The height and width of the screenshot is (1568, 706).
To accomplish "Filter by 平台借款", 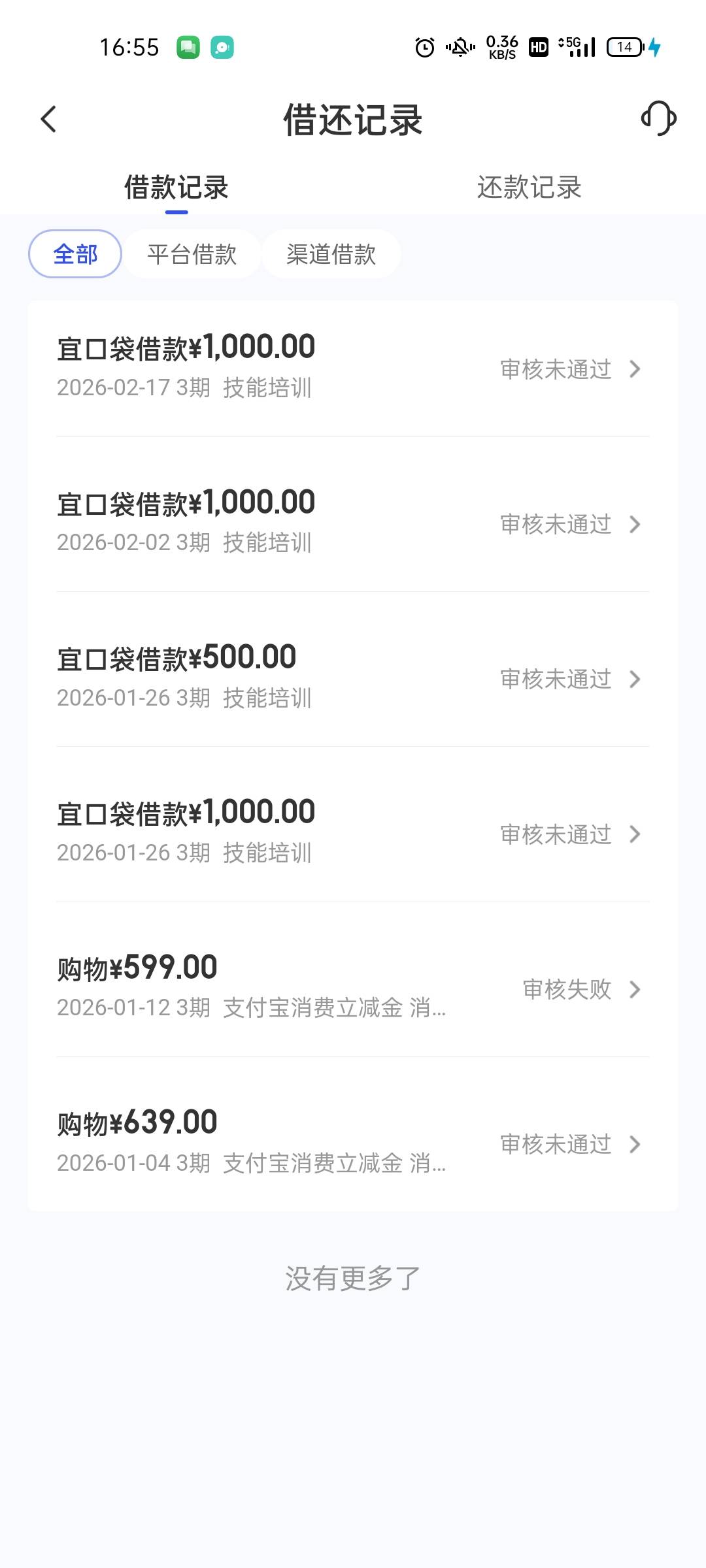I will click(192, 254).
